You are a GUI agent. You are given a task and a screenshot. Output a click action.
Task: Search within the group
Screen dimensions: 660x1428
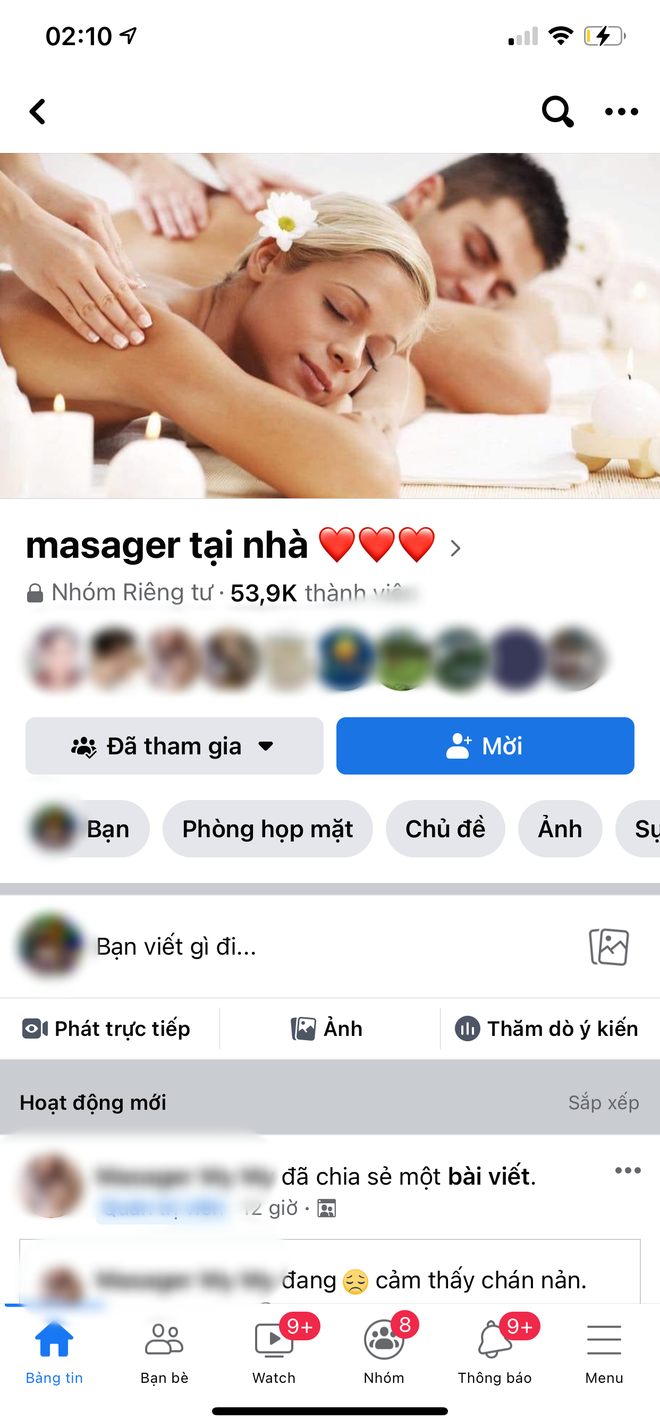tap(557, 111)
